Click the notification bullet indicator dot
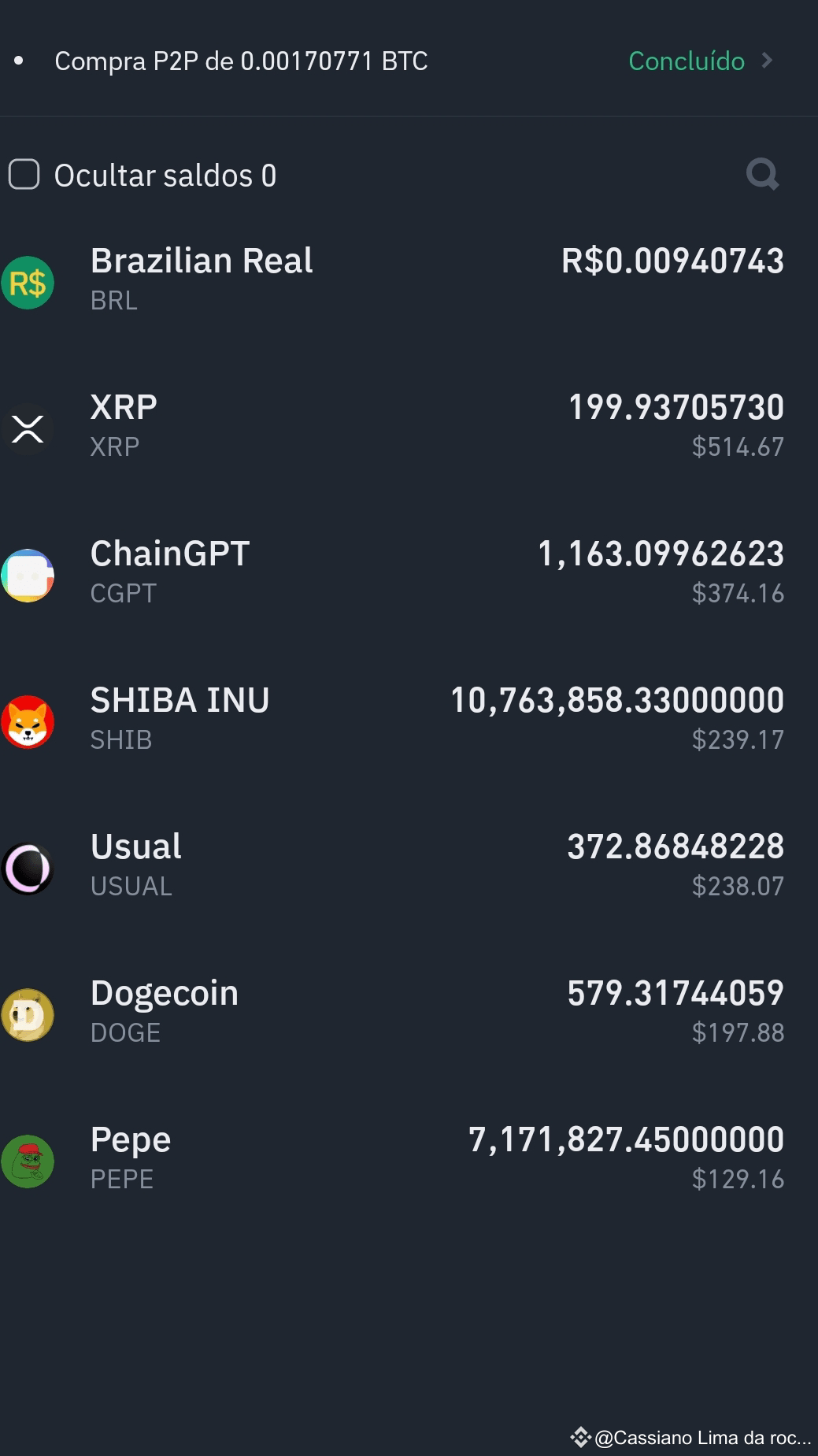The width and height of the screenshot is (818, 1456). 19,58
